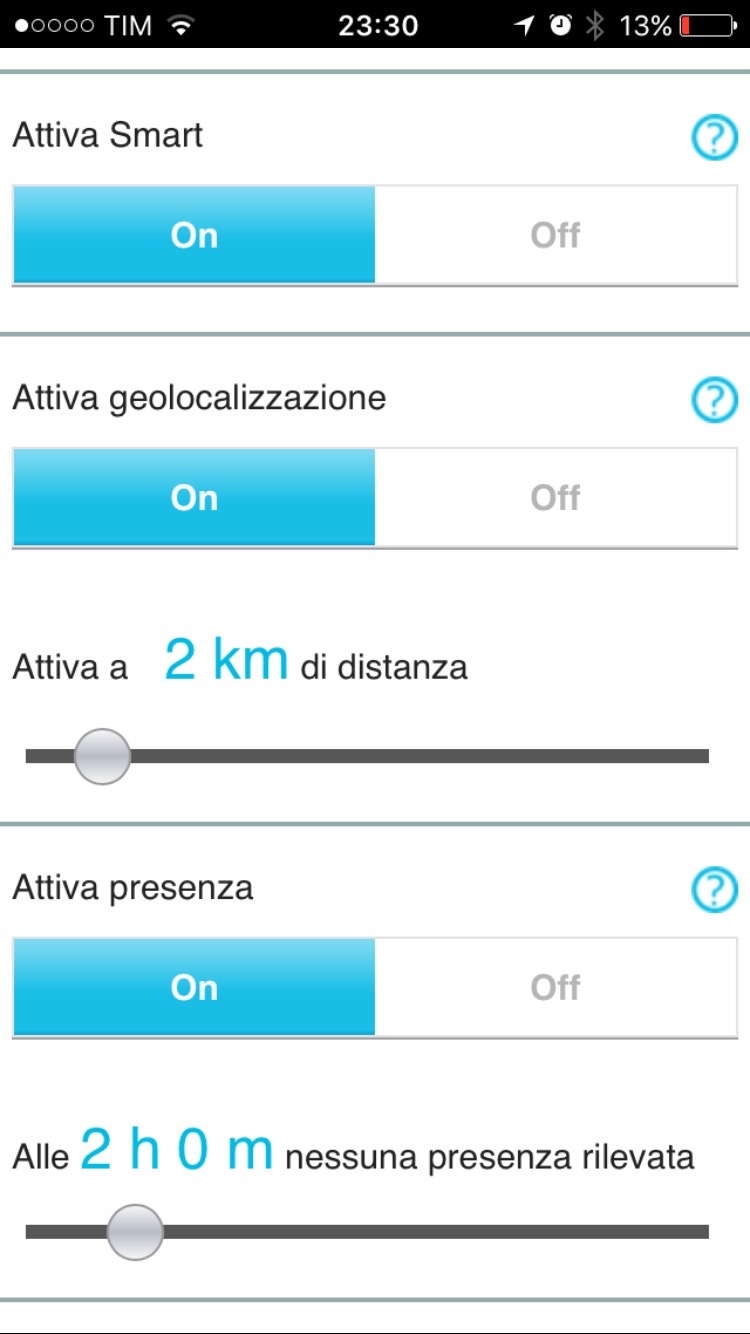
Task: Select On for Attiva geolocalizzazione
Action: (194, 497)
